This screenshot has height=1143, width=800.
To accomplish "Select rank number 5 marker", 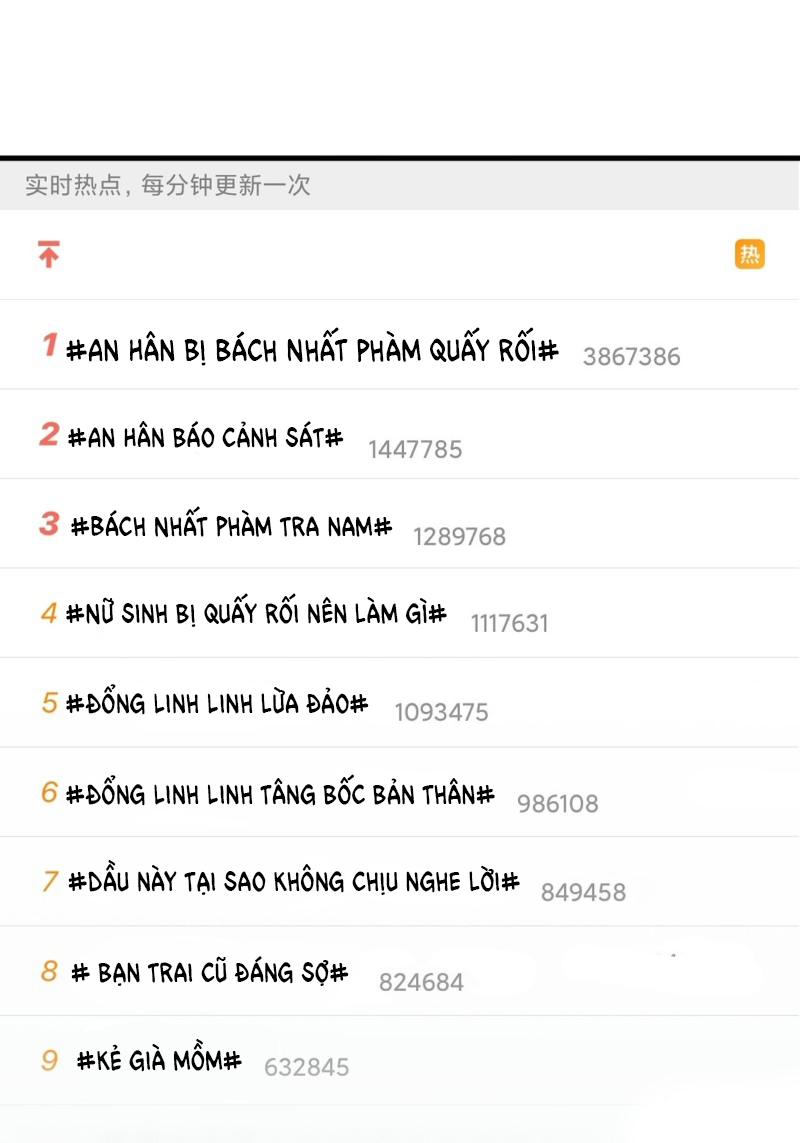I will point(48,702).
